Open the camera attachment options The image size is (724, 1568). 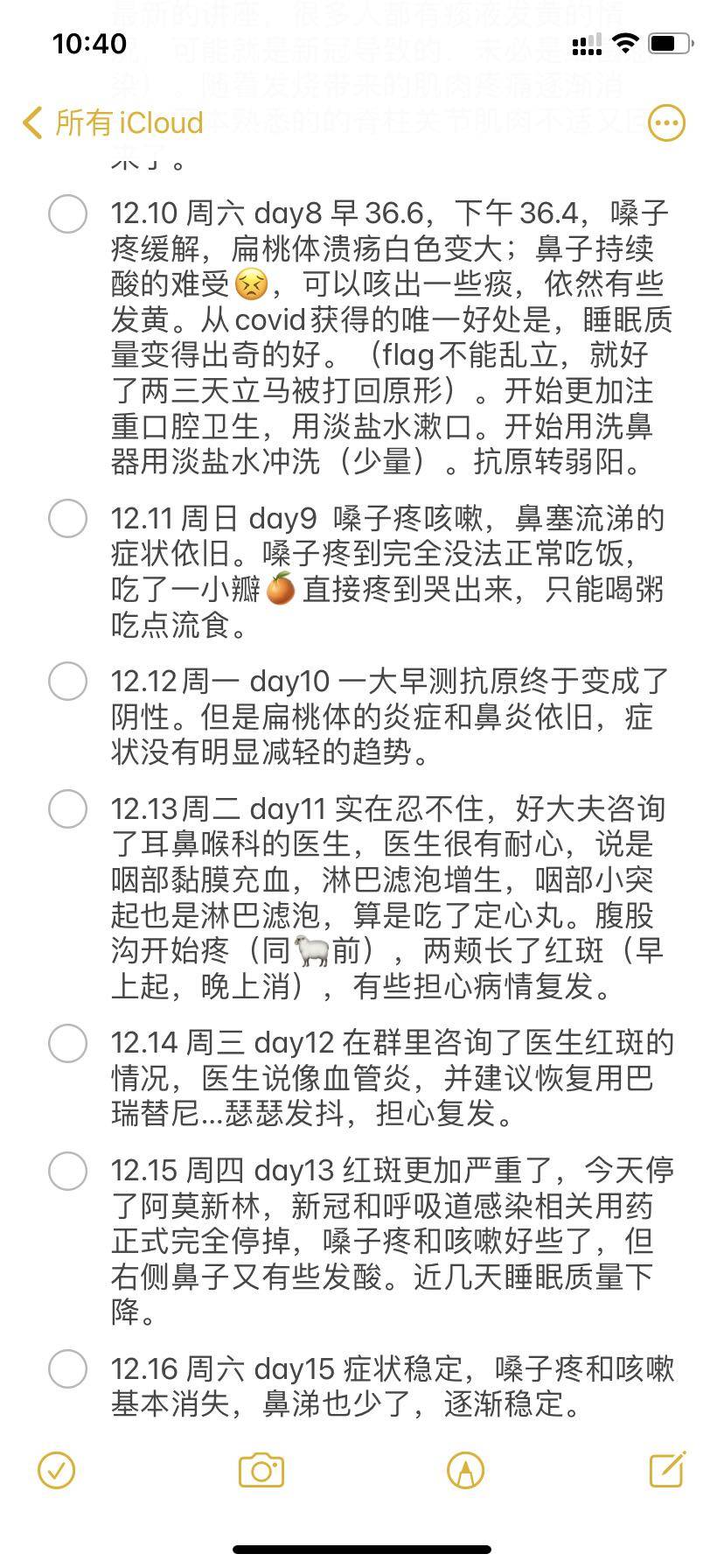261,1470
